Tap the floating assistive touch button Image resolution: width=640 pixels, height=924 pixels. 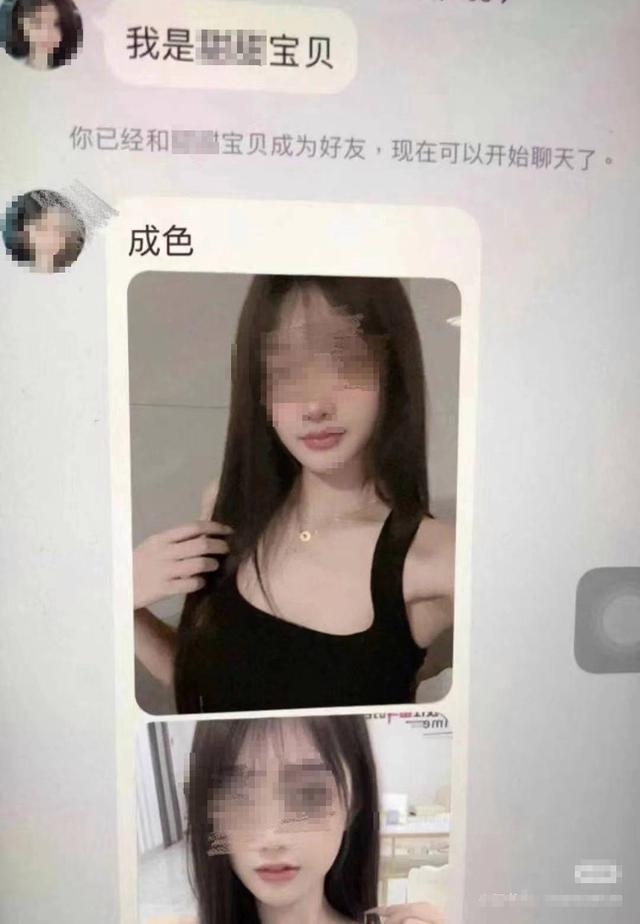coord(612,619)
